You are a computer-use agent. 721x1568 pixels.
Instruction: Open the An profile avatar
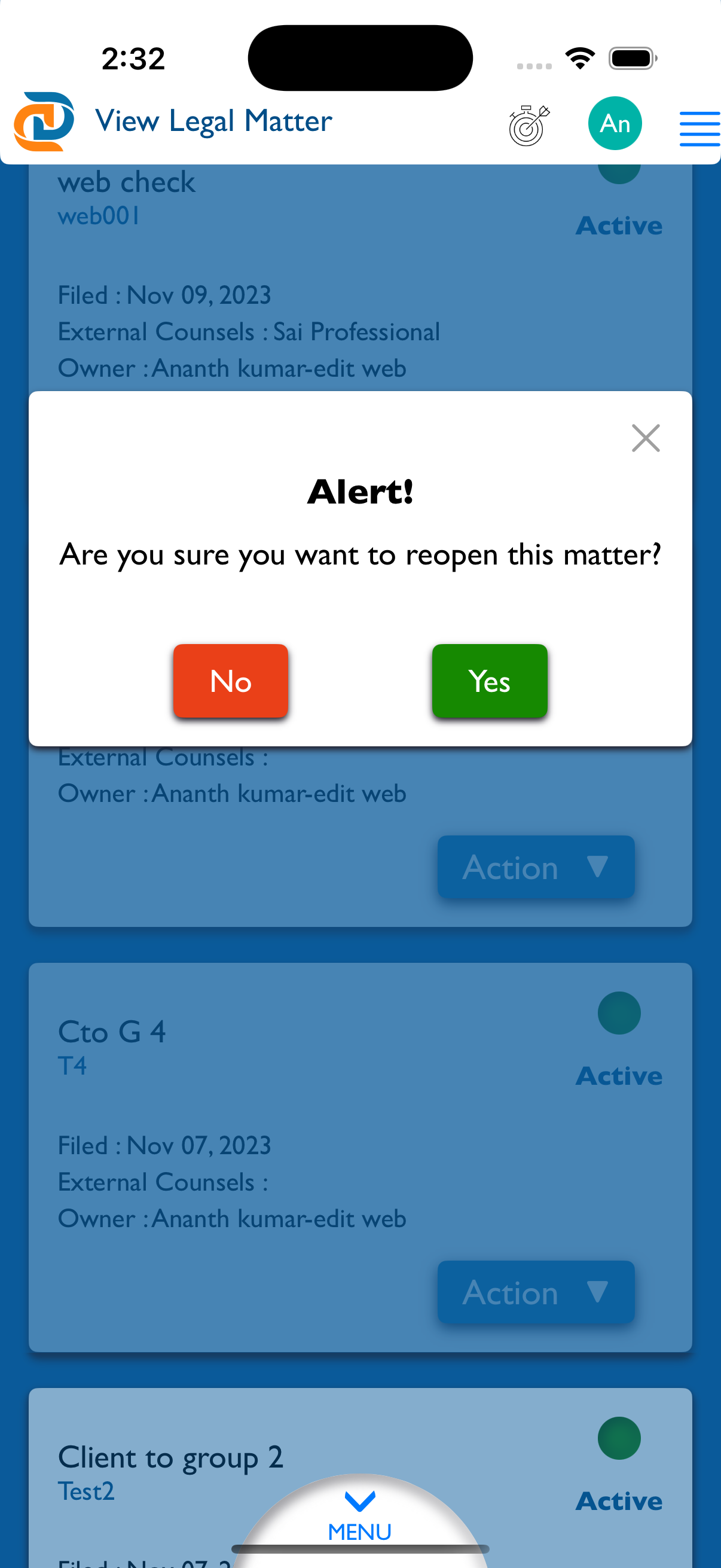pyautogui.click(x=615, y=124)
